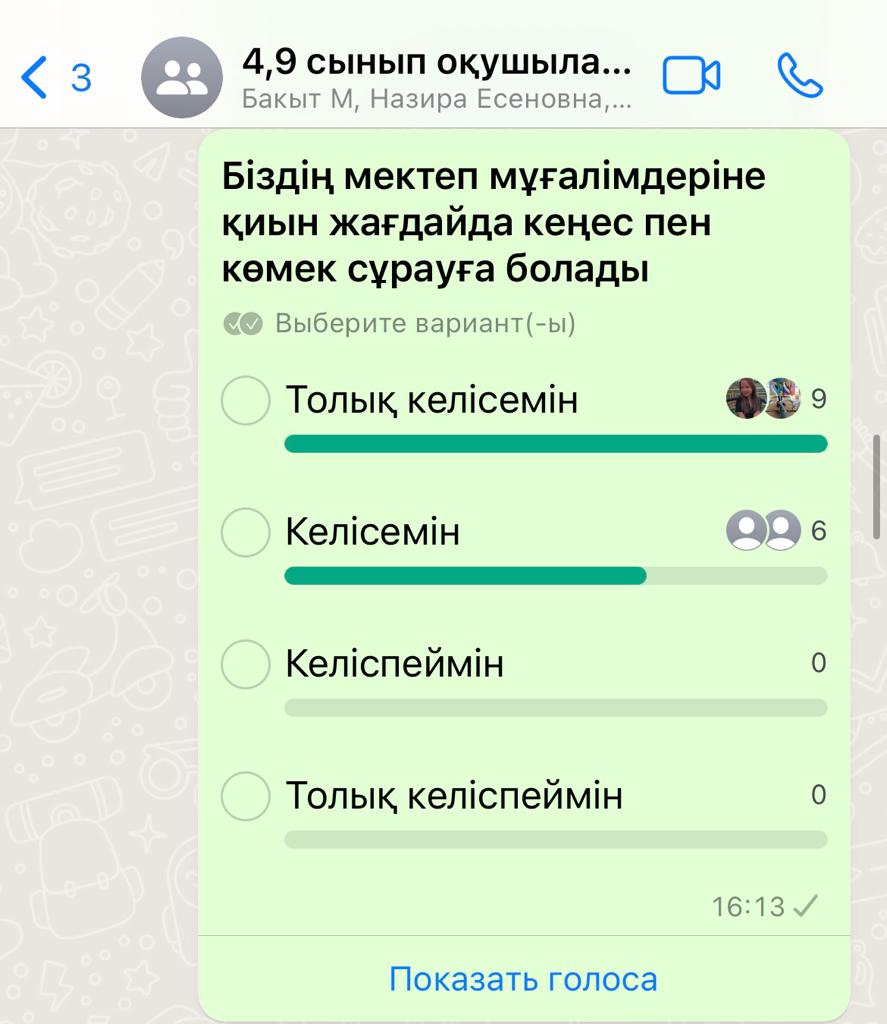Select the Толық келісемін poll option
Image resolution: width=887 pixels, height=1024 pixels.
pos(246,401)
